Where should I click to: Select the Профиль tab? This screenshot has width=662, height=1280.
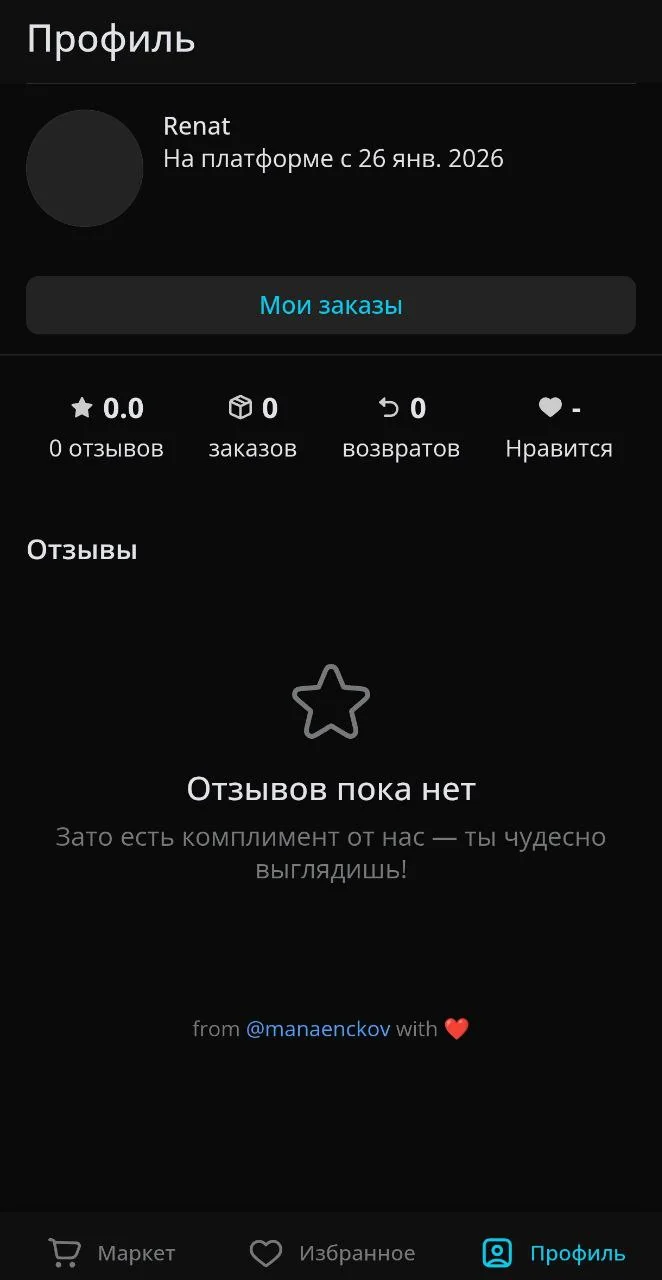tap(553, 1253)
